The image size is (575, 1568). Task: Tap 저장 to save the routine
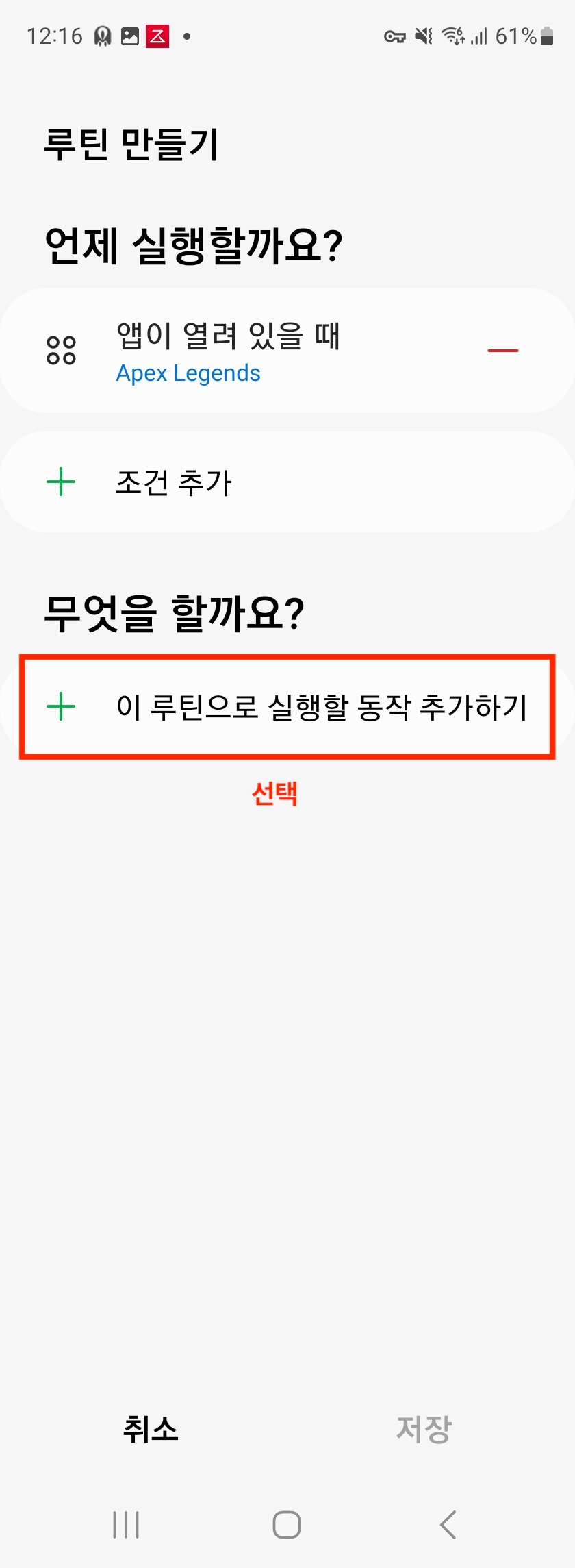coord(424,1428)
